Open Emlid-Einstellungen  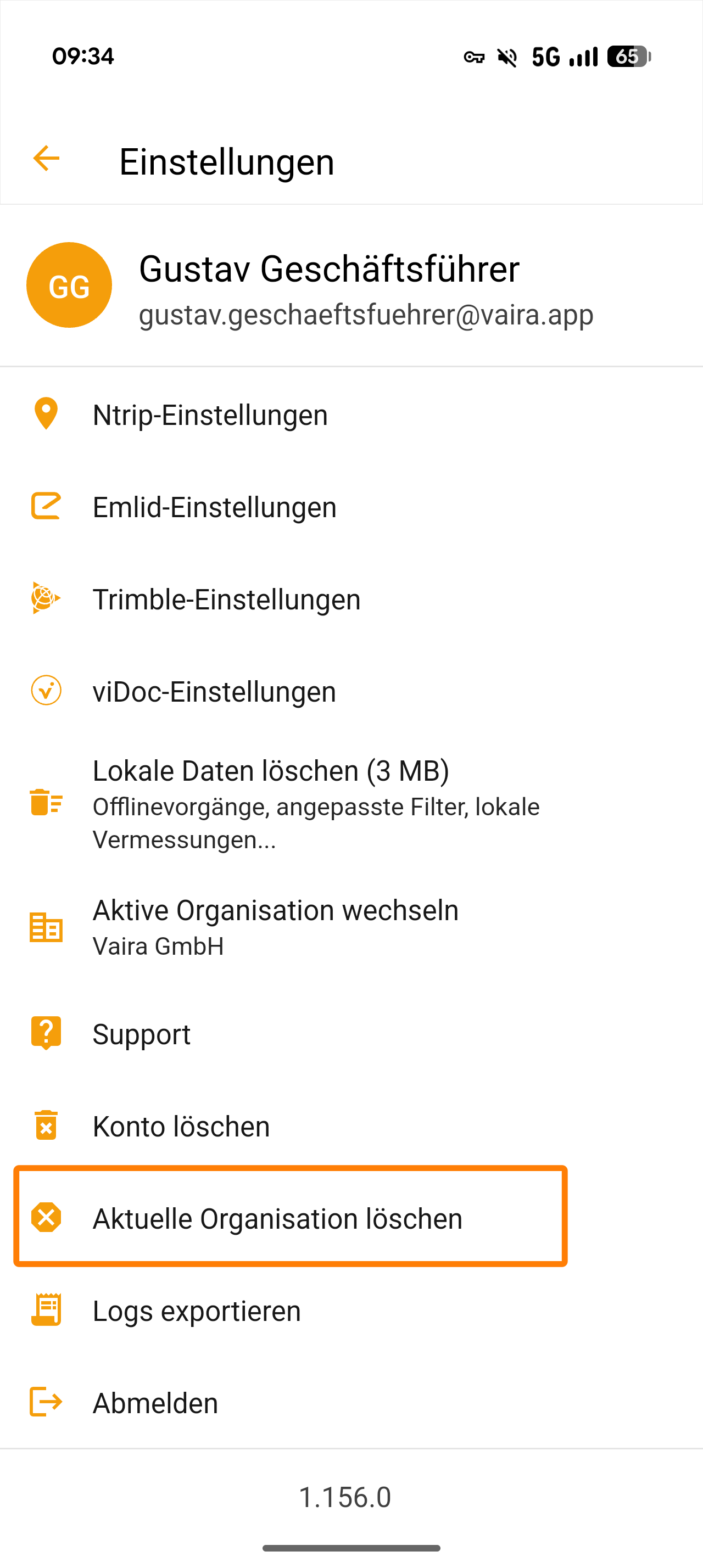coord(214,507)
